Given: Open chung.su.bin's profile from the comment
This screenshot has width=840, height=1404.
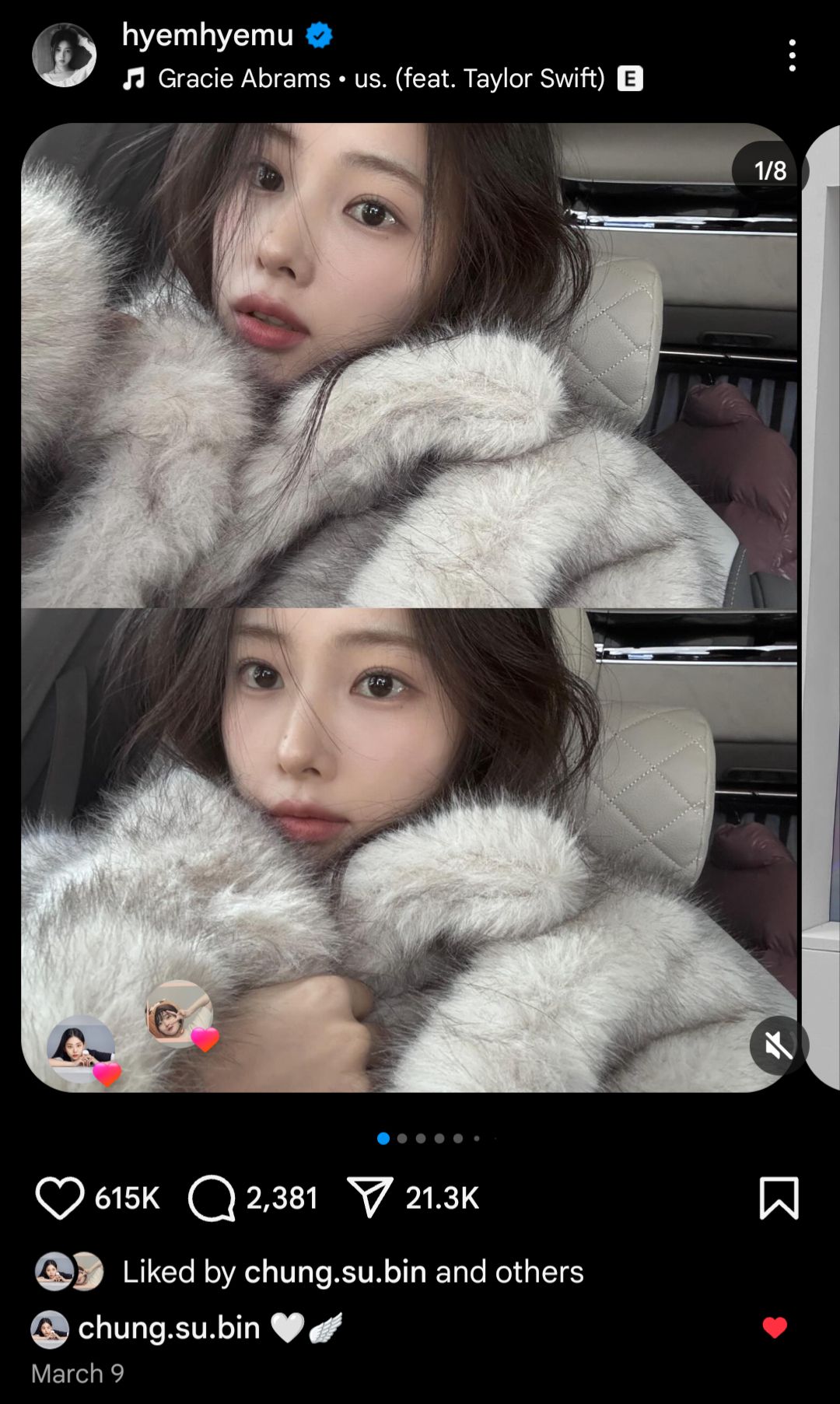Looking at the screenshot, I should (x=169, y=1328).
